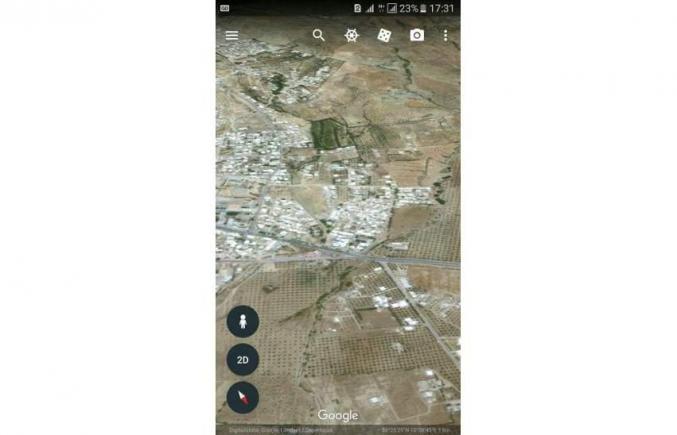The width and height of the screenshot is (677, 435).
Task: Open the hamburger navigation menu
Action: [232, 35]
